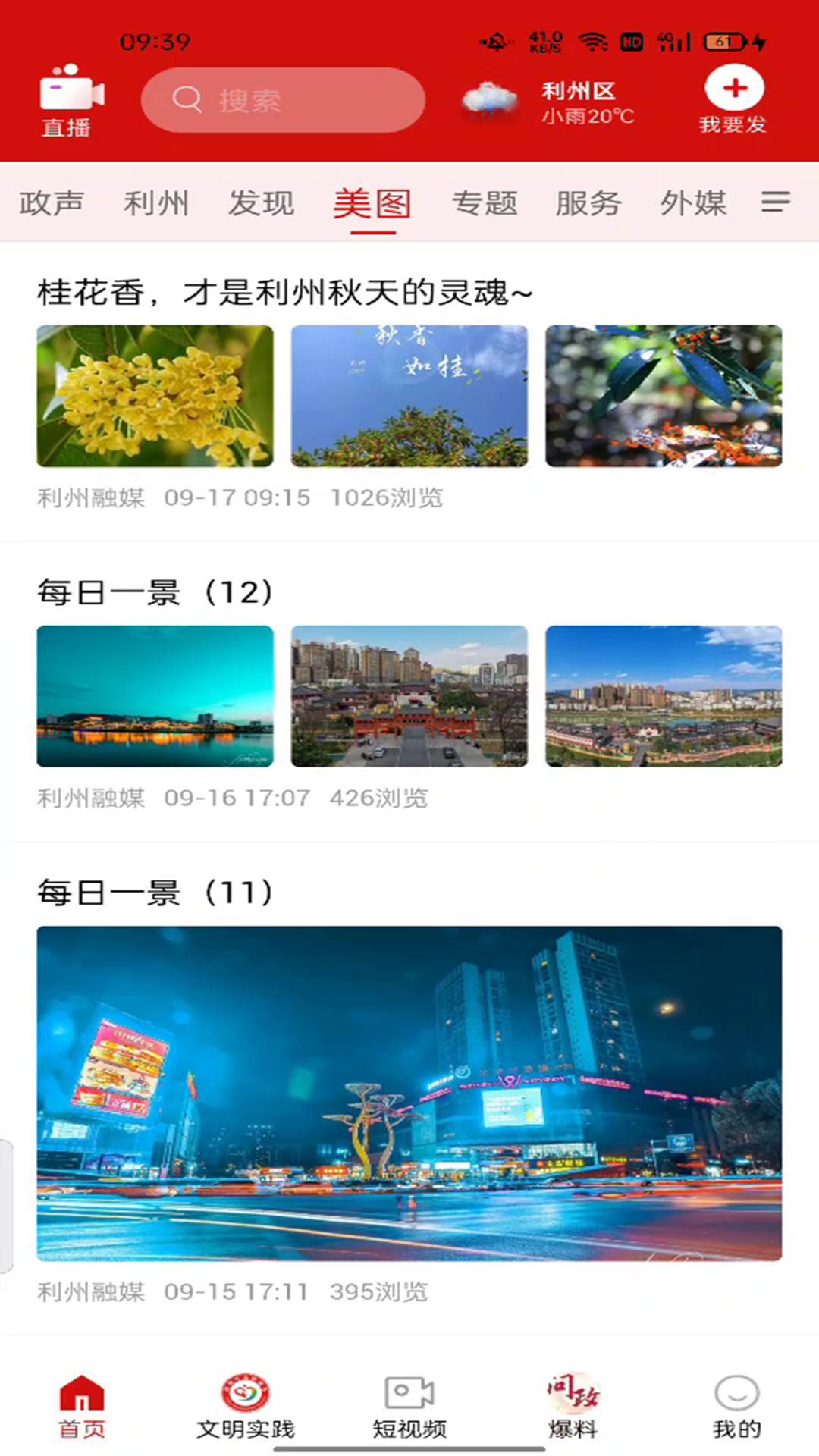Switch to the 利州 tab

tap(156, 203)
